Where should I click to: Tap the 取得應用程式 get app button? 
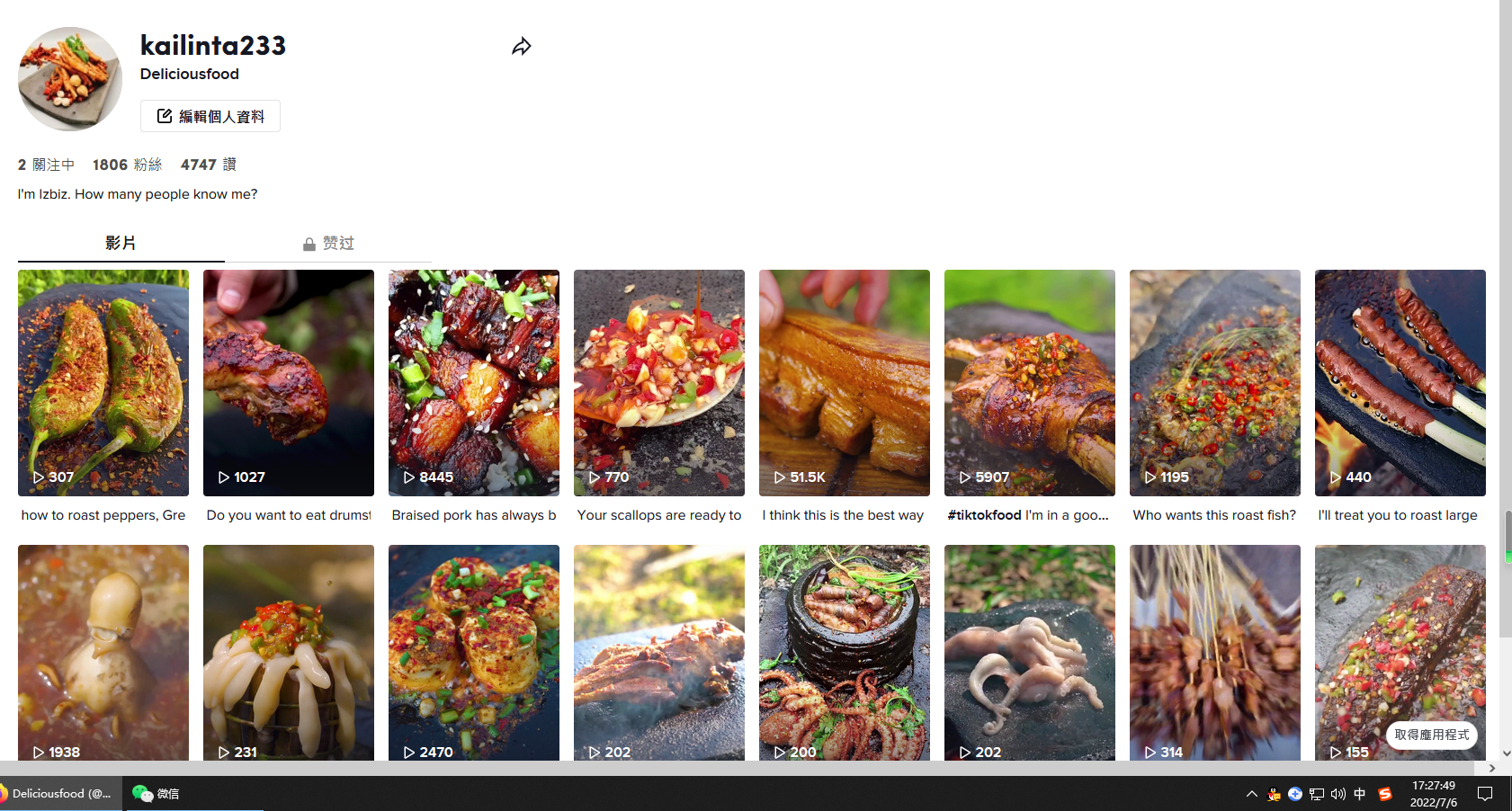click(x=1431, y=735)
